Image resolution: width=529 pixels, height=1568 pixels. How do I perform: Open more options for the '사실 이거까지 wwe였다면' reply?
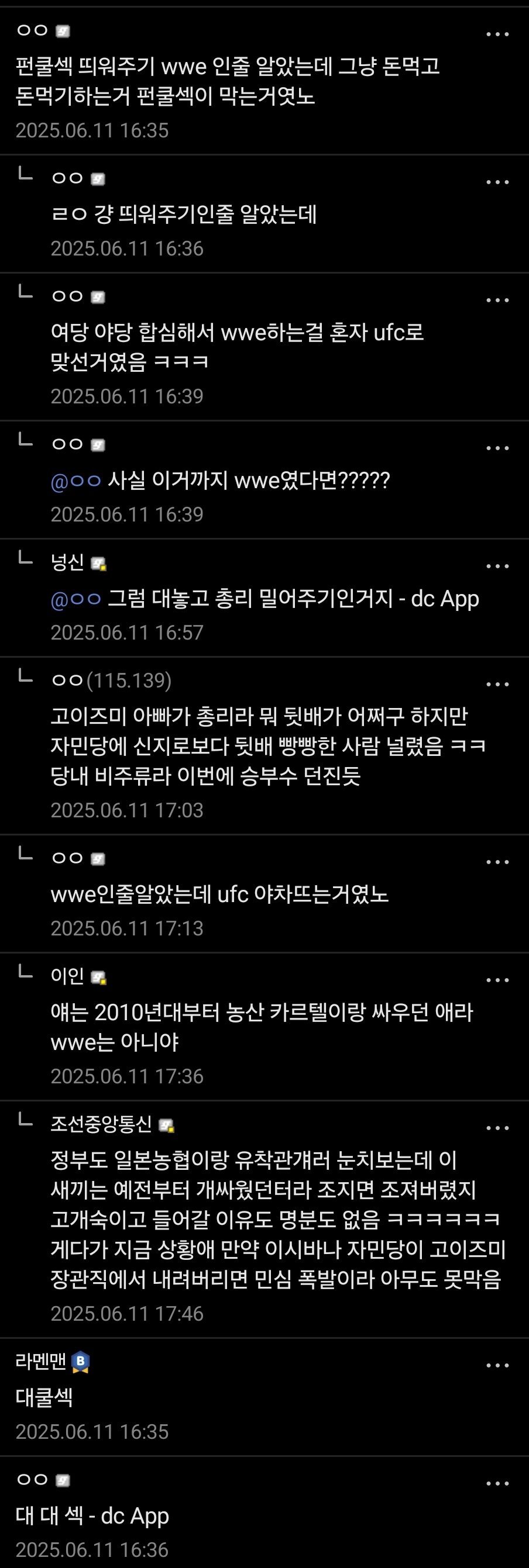pos(497,448)
